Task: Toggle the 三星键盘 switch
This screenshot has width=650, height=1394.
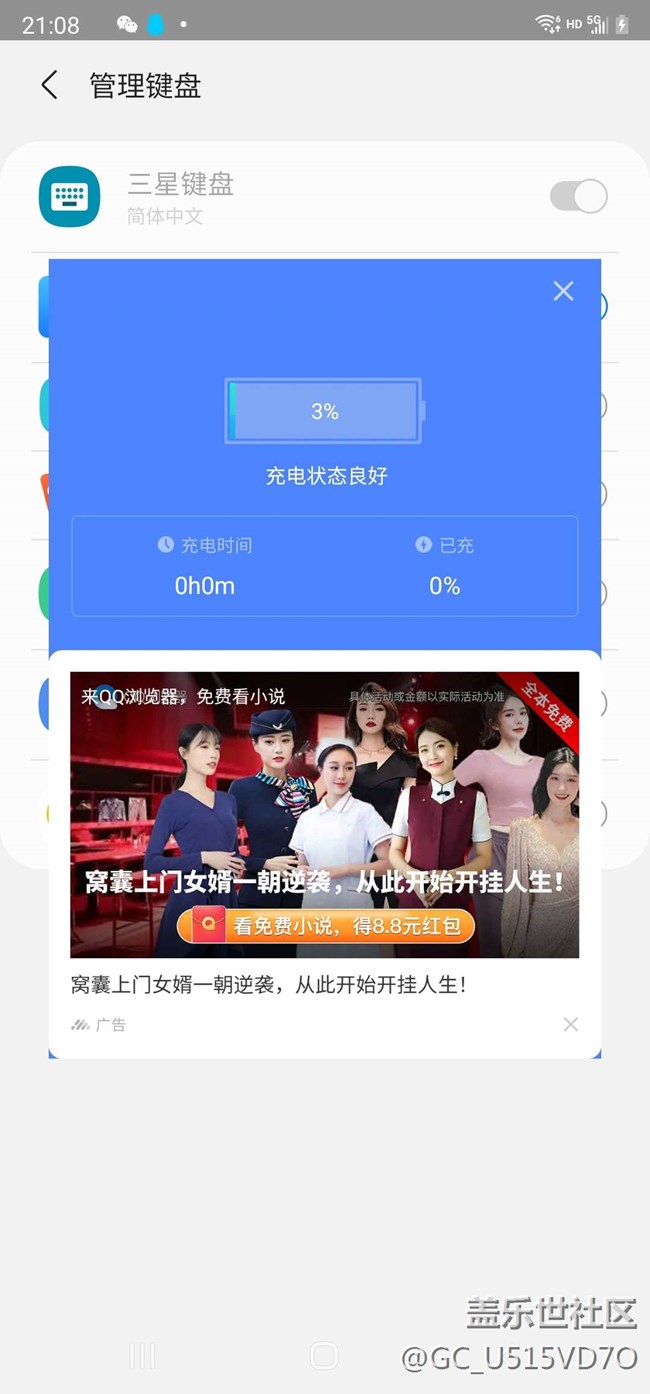Action: [578, 196]
